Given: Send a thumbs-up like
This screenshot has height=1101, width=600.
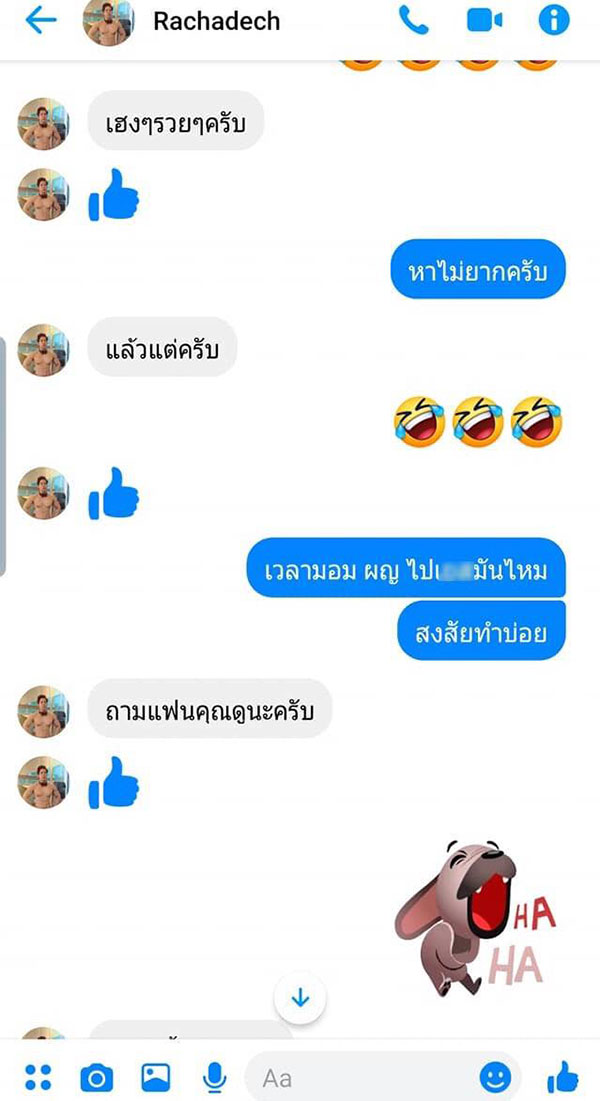Looking at the screenshot, I should coord(563,1077).
